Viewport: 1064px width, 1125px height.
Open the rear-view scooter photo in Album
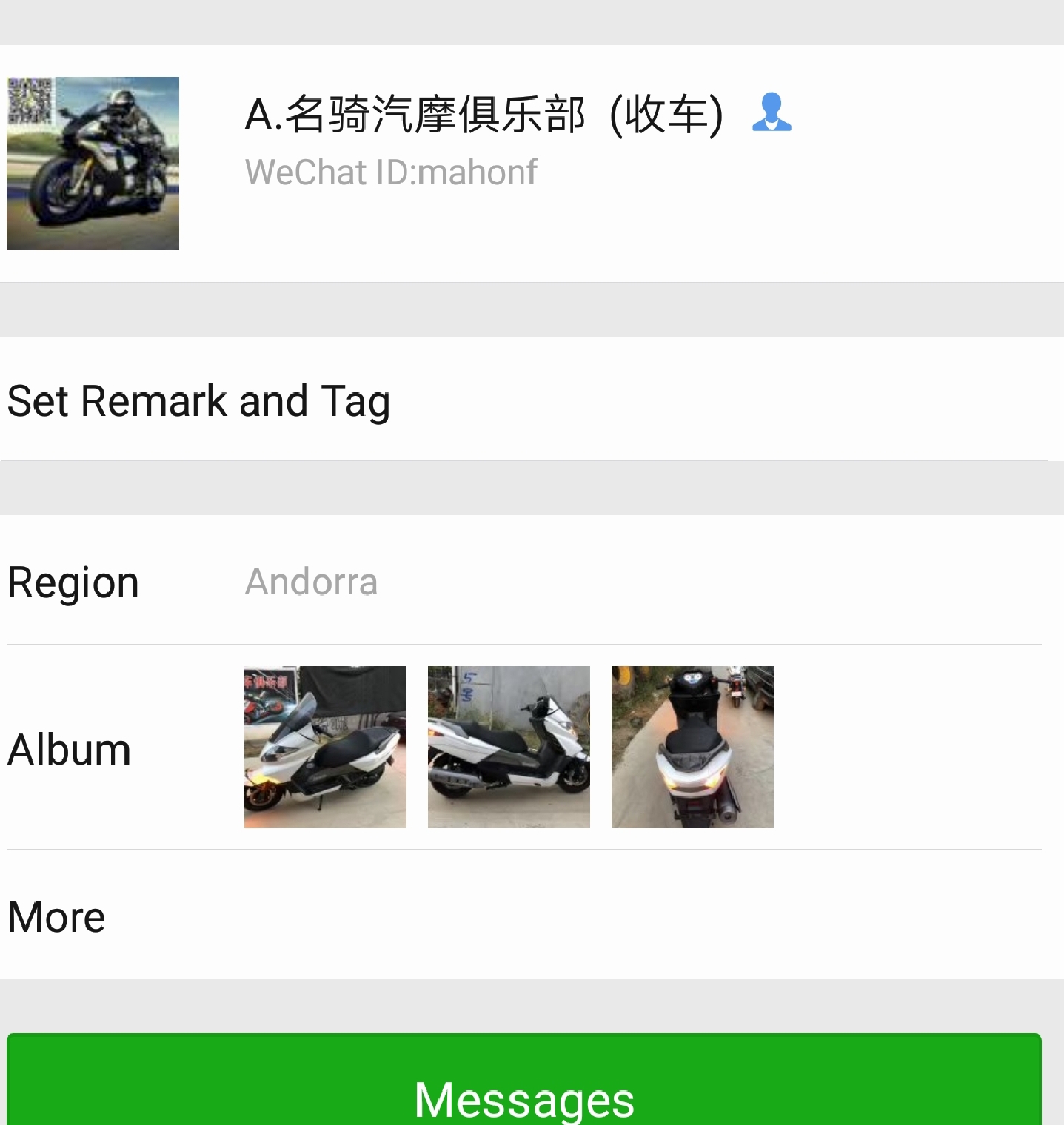(691, 747)
